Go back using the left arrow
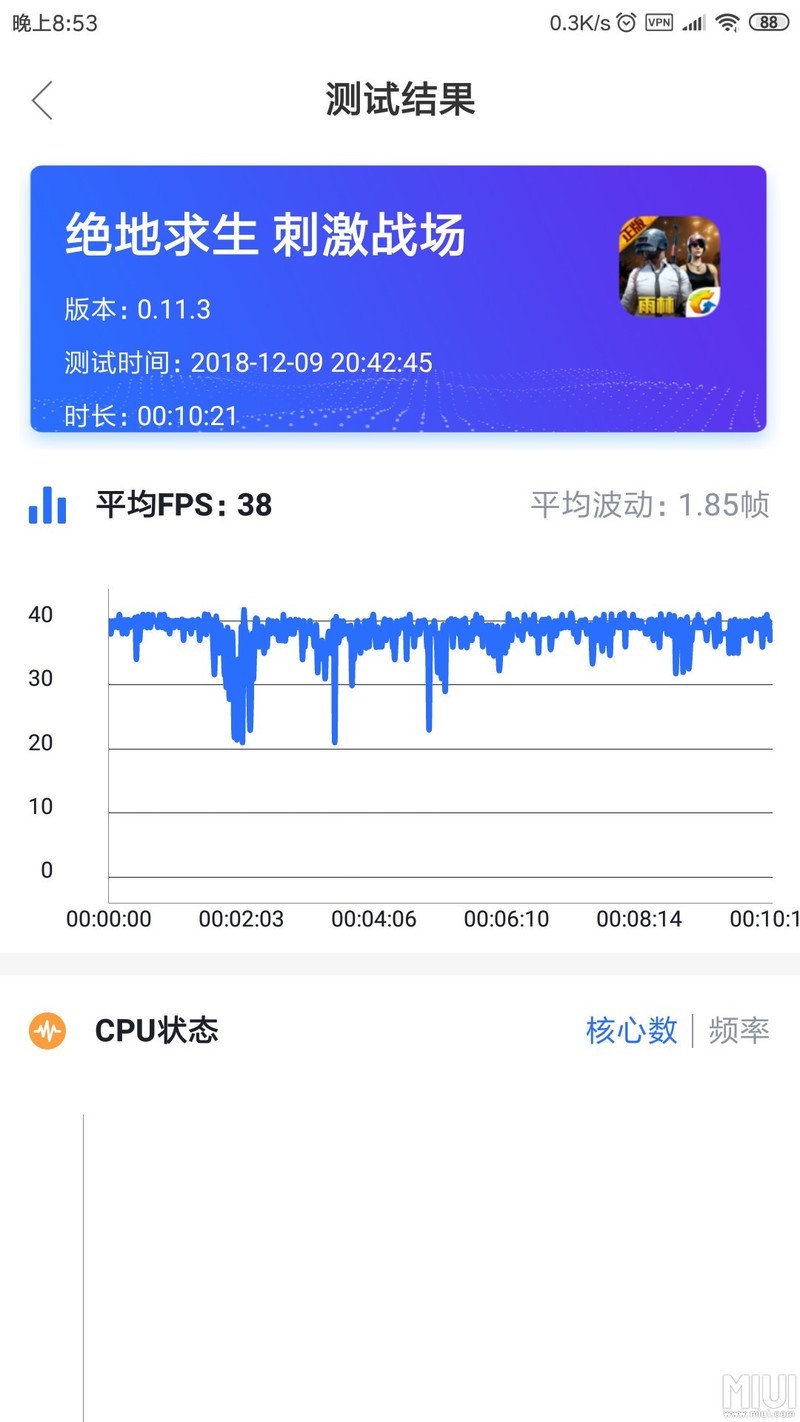 coord(42,100)
